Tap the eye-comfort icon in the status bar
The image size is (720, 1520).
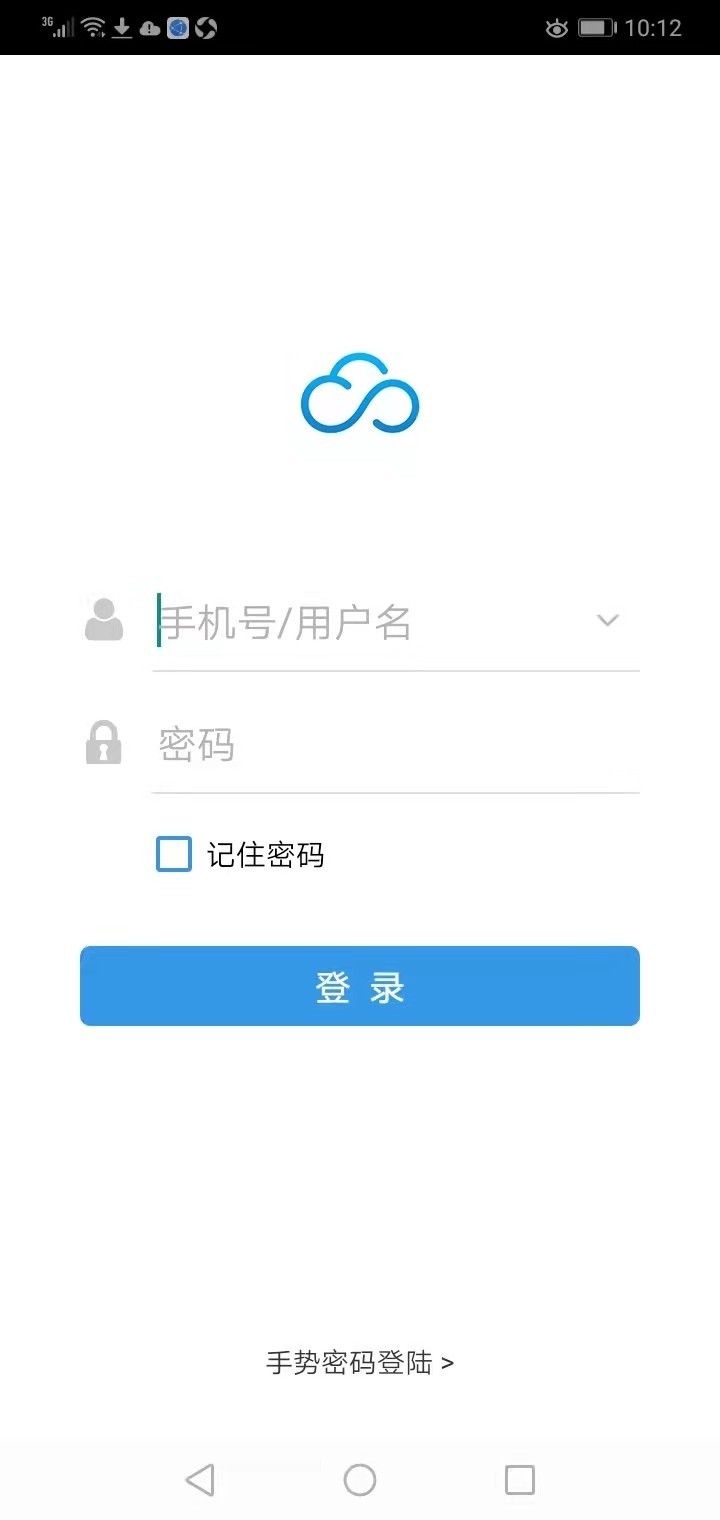[557, 28]
